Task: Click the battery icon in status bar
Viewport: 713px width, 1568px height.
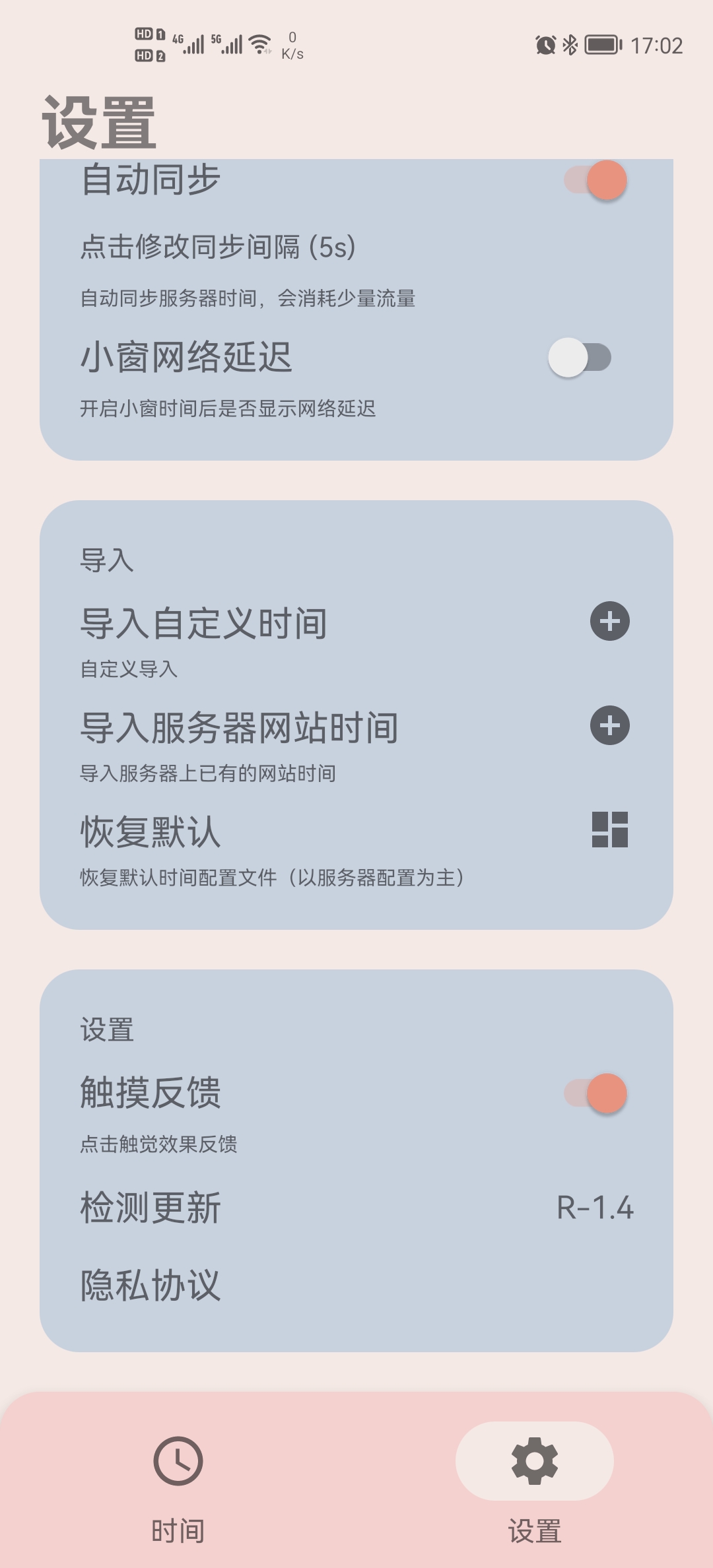Action: point(599,45)
